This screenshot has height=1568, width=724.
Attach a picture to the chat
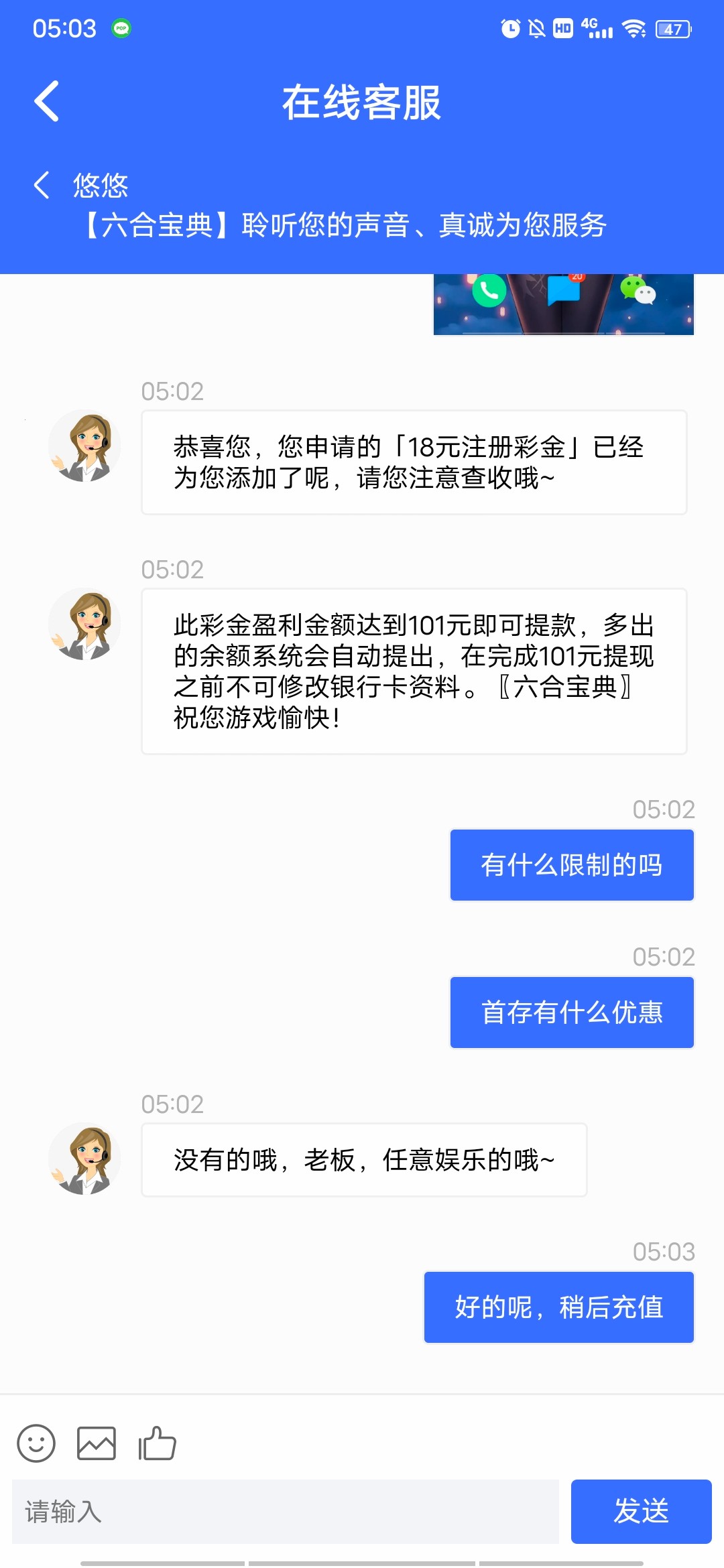tap(97, 1443)
